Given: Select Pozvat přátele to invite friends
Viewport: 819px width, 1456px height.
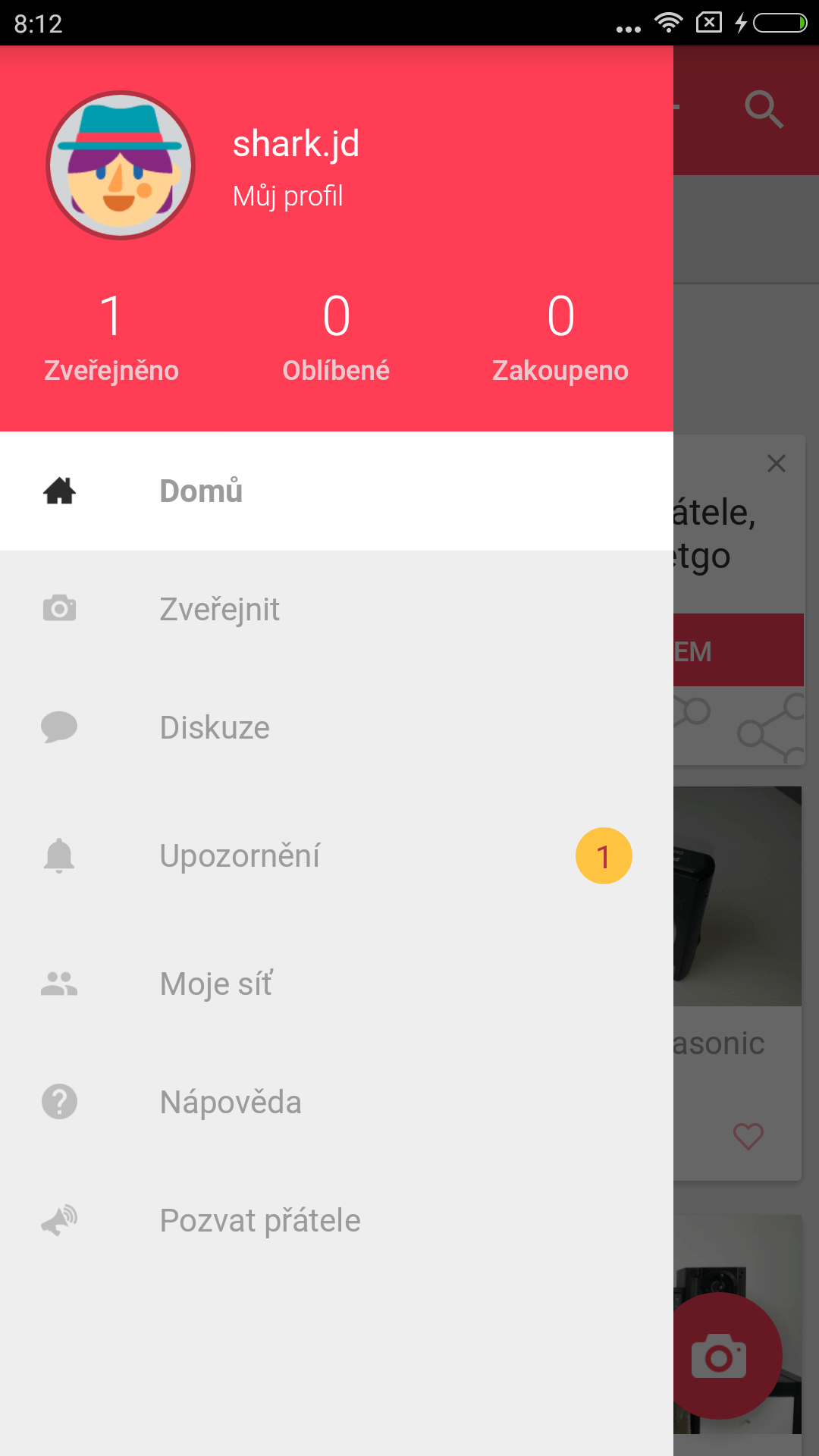Looking at the screenshot, I should tap(337, 1221).
